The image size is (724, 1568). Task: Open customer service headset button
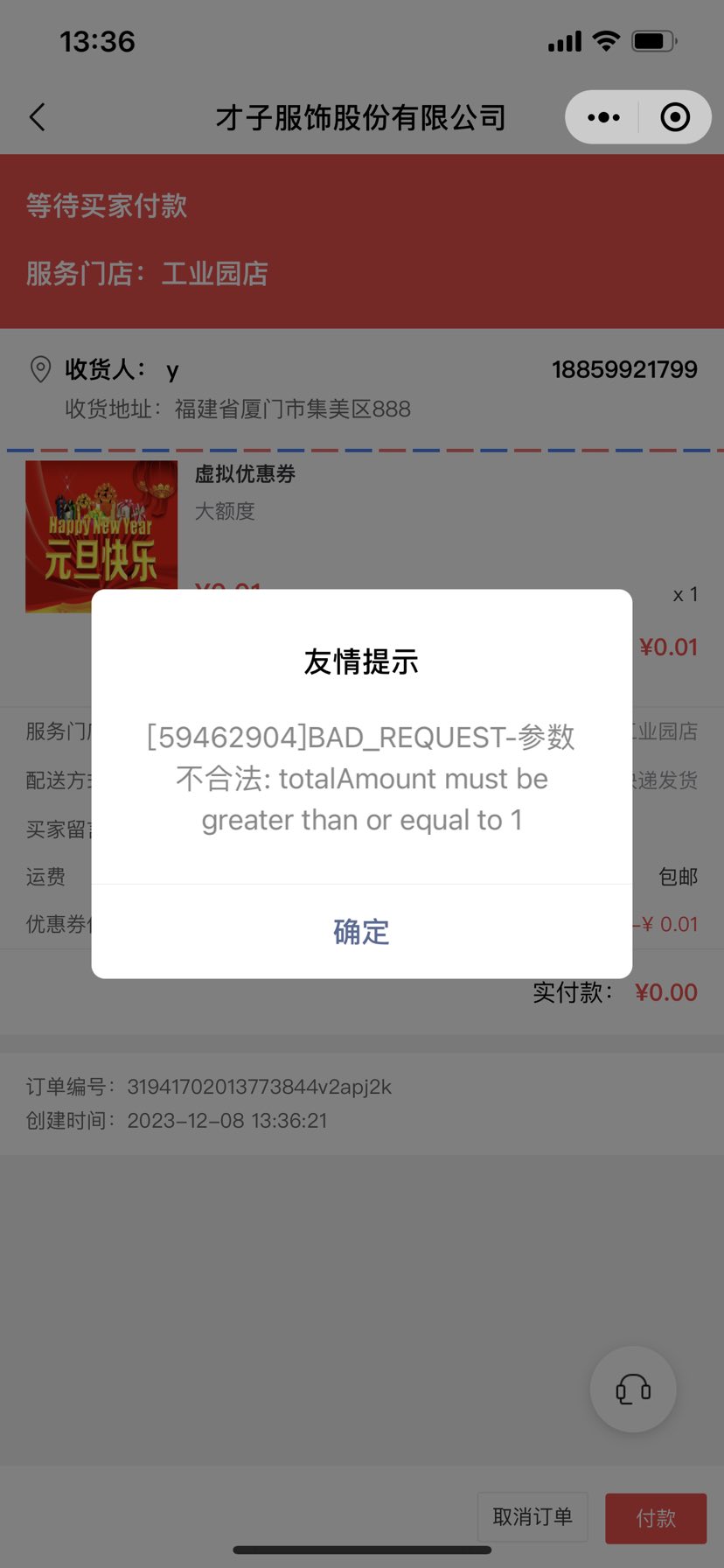point(633,1389)
